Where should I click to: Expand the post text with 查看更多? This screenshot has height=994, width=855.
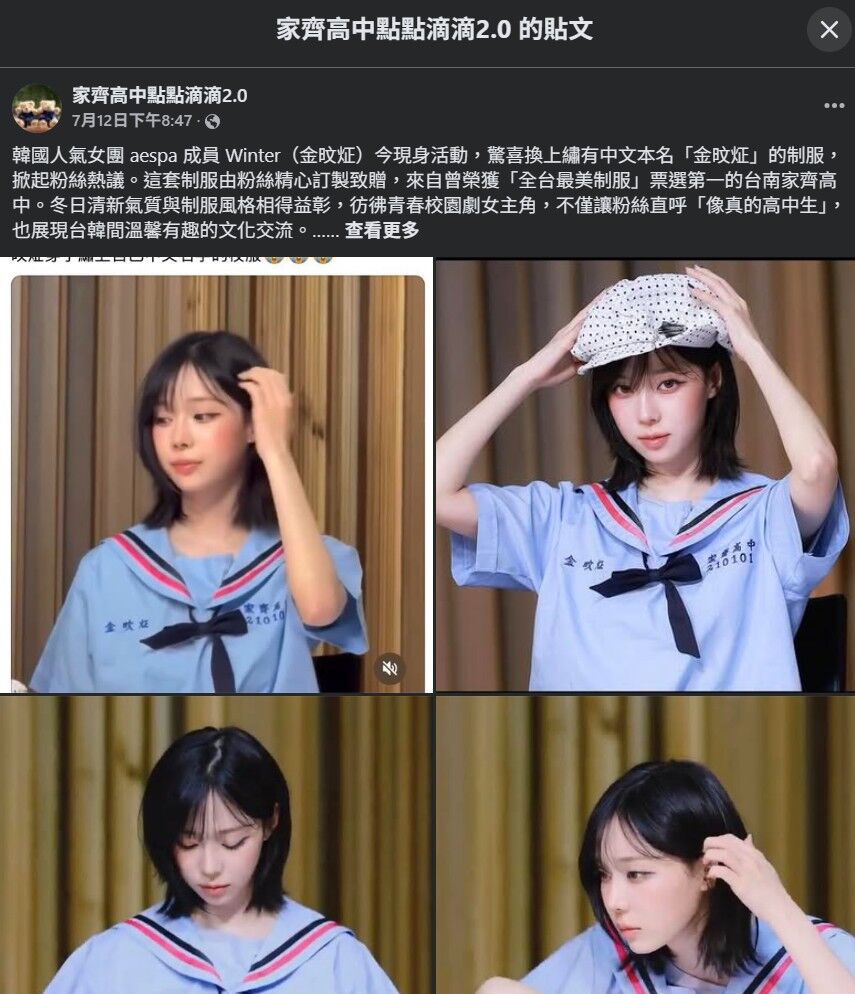[382, 230]
